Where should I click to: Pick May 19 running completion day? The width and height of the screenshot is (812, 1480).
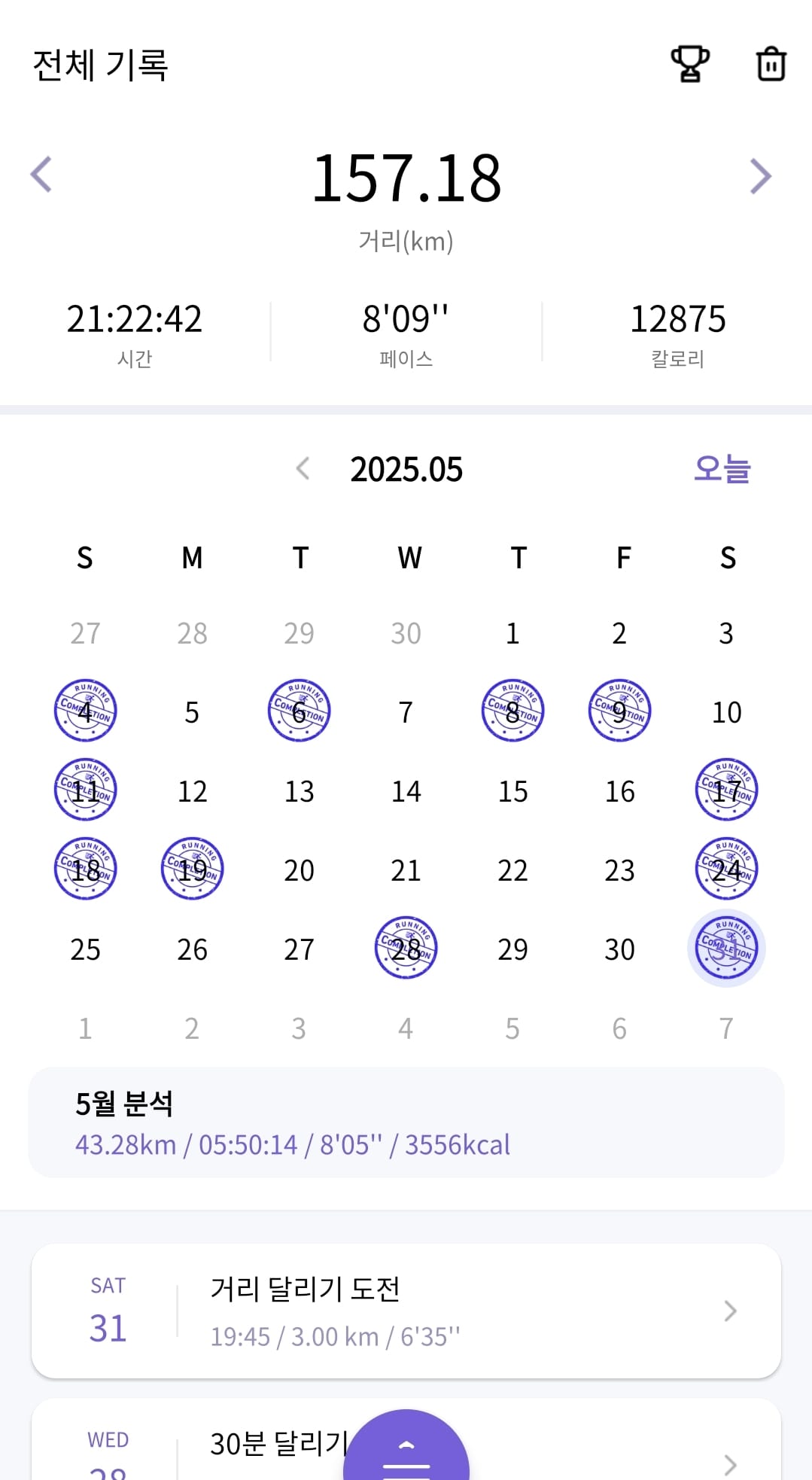click(x=193, y=869)
